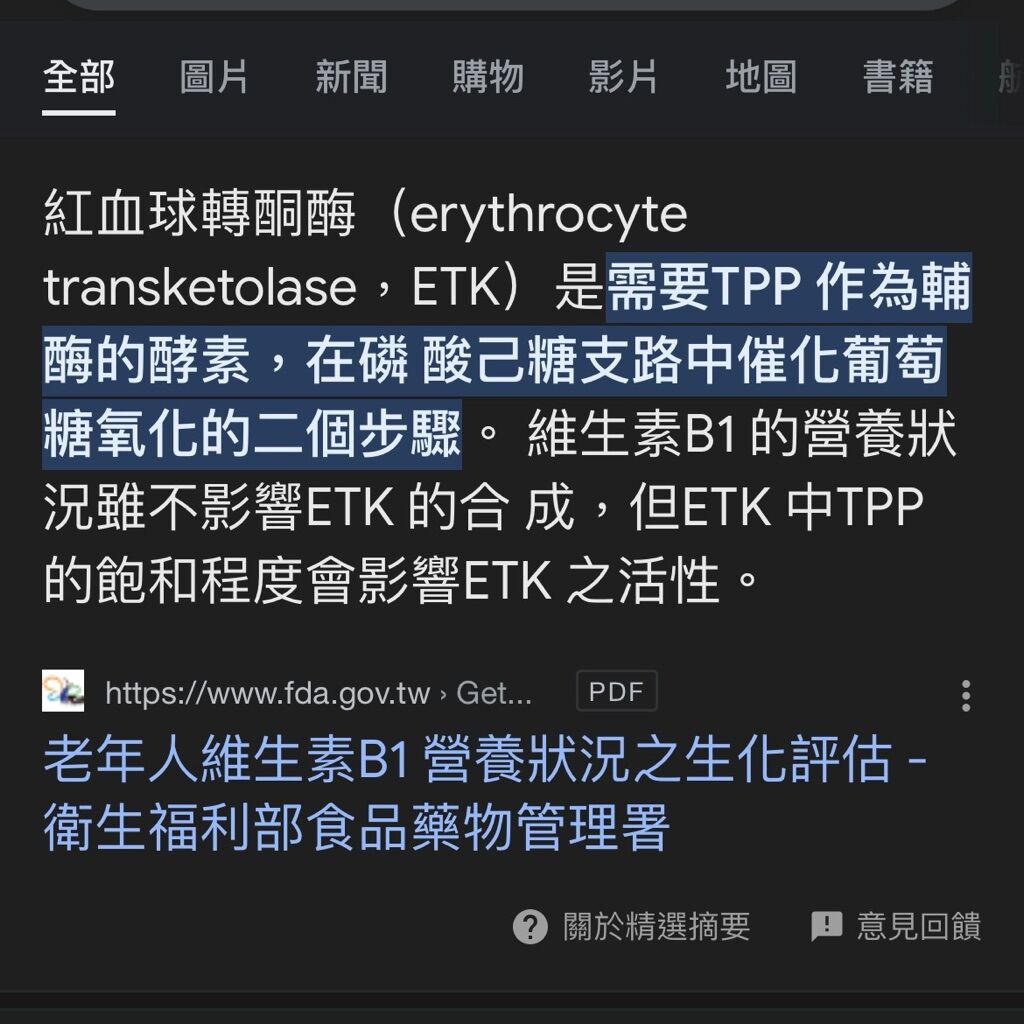Screen dimensions: 1024x1024
Task: Open the 書籍 tab
Action: (898, 77)
